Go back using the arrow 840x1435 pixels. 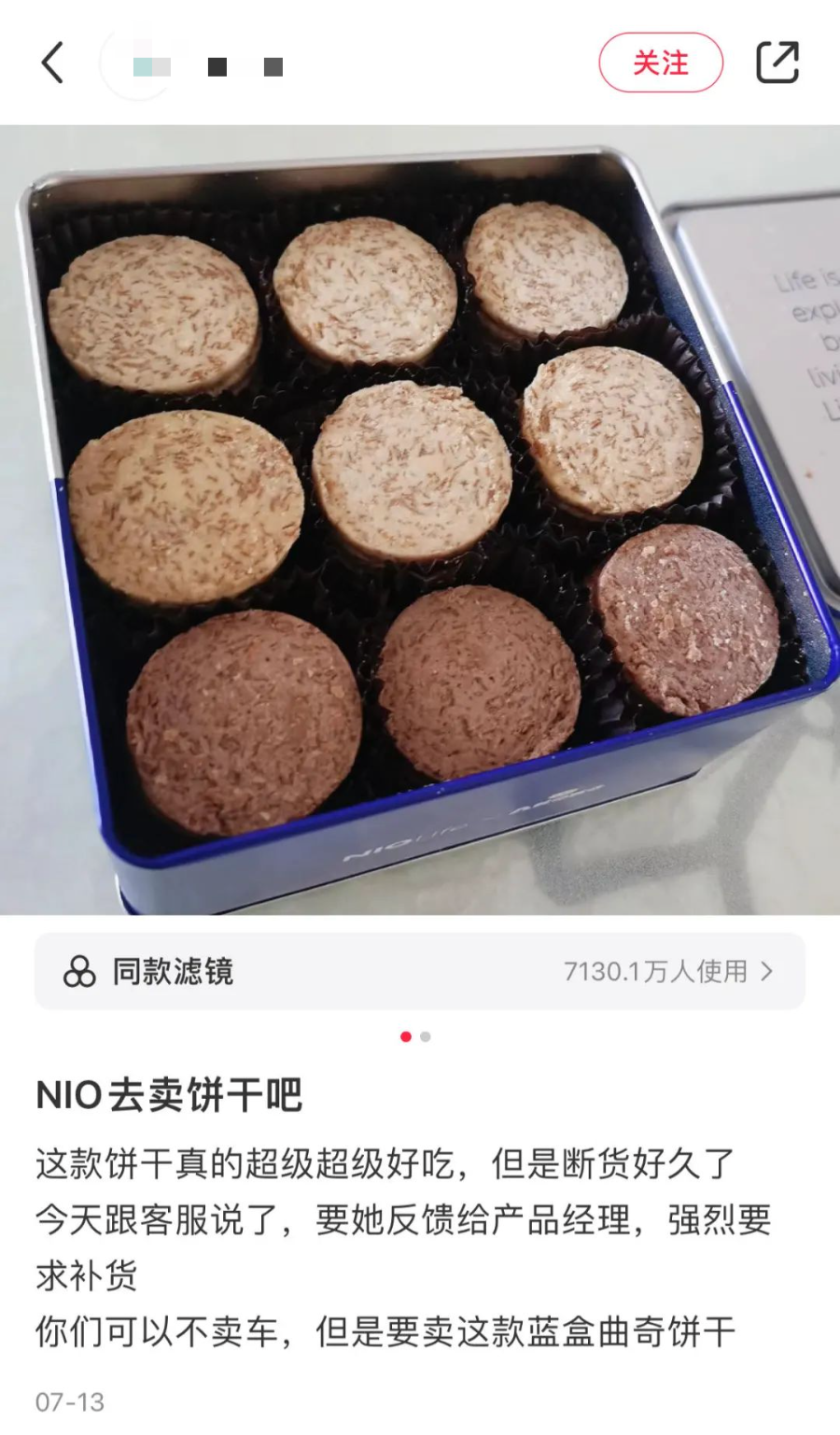coord(53,63)
